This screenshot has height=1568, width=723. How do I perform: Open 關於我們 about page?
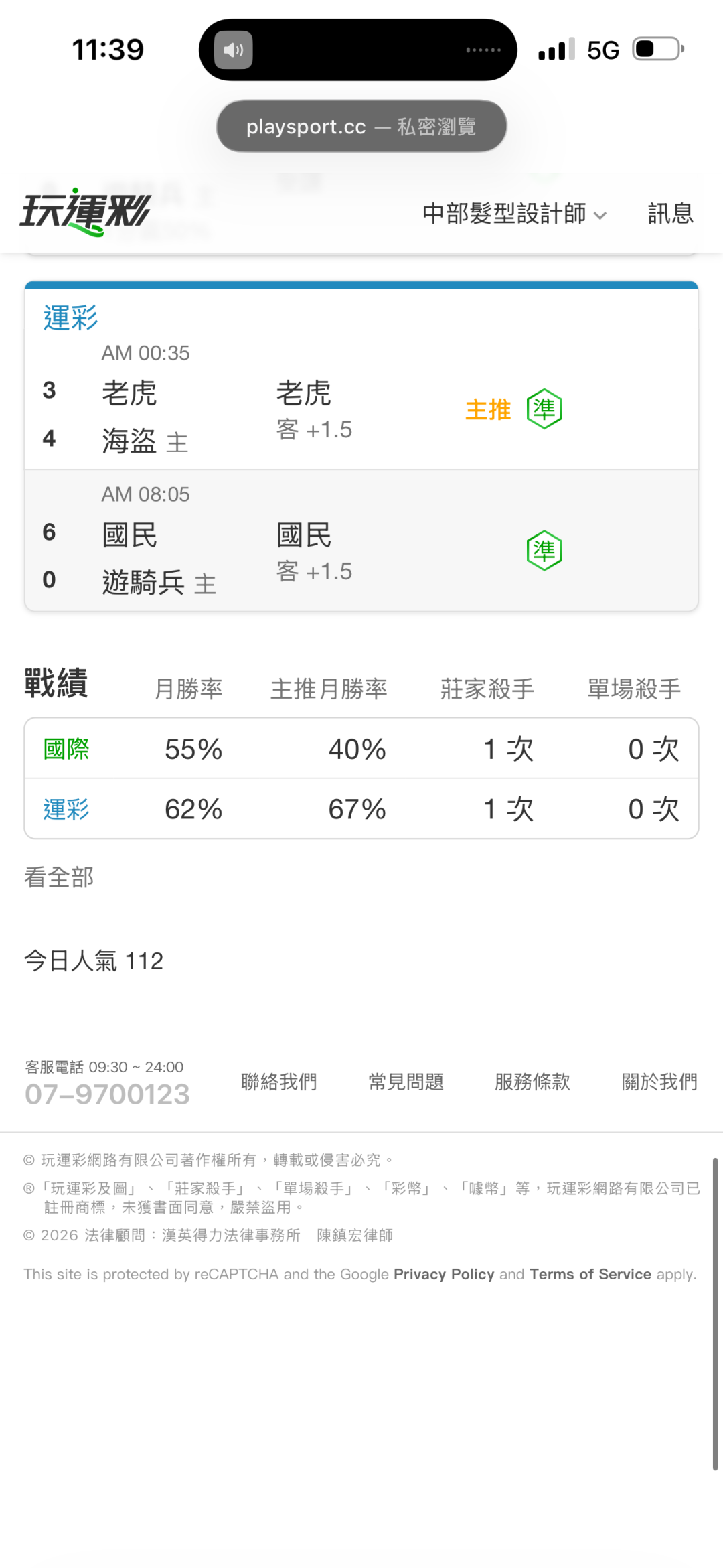tap(659, 1081)
